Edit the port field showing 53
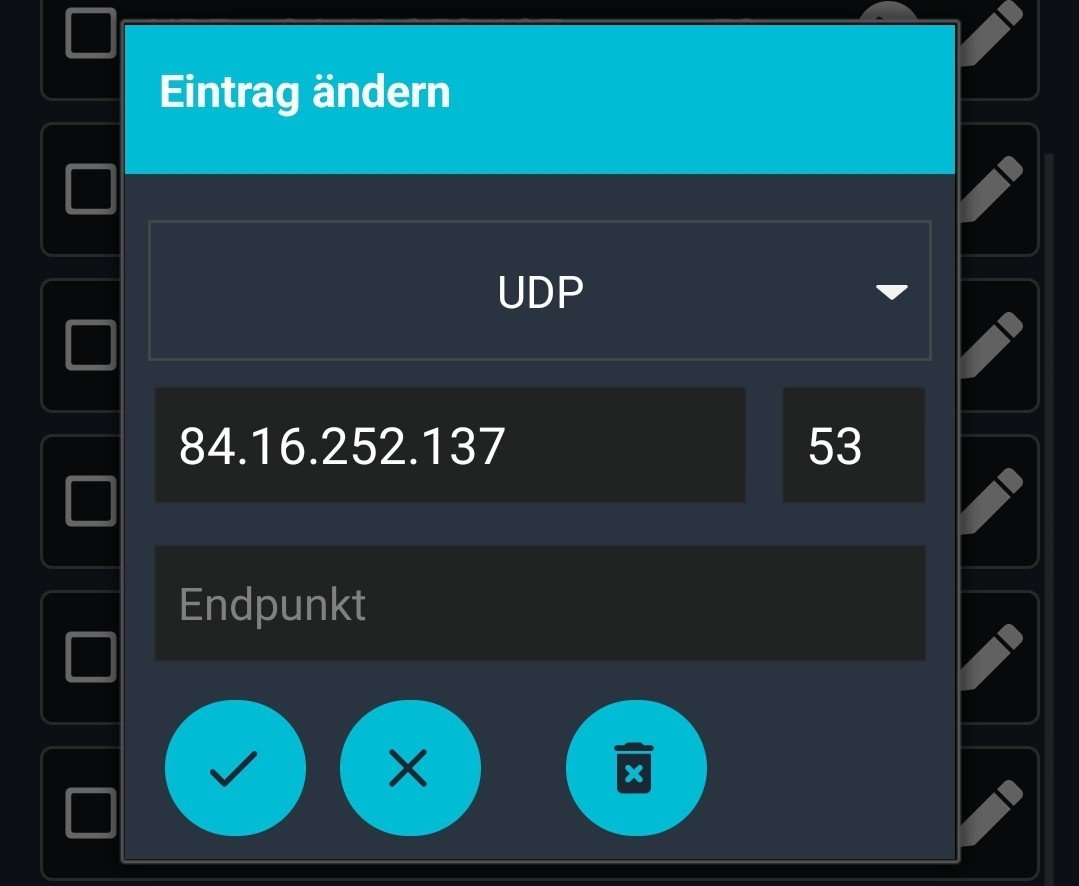The height and width of the screenshot is (886, 1079). click(x=853, y=445)
